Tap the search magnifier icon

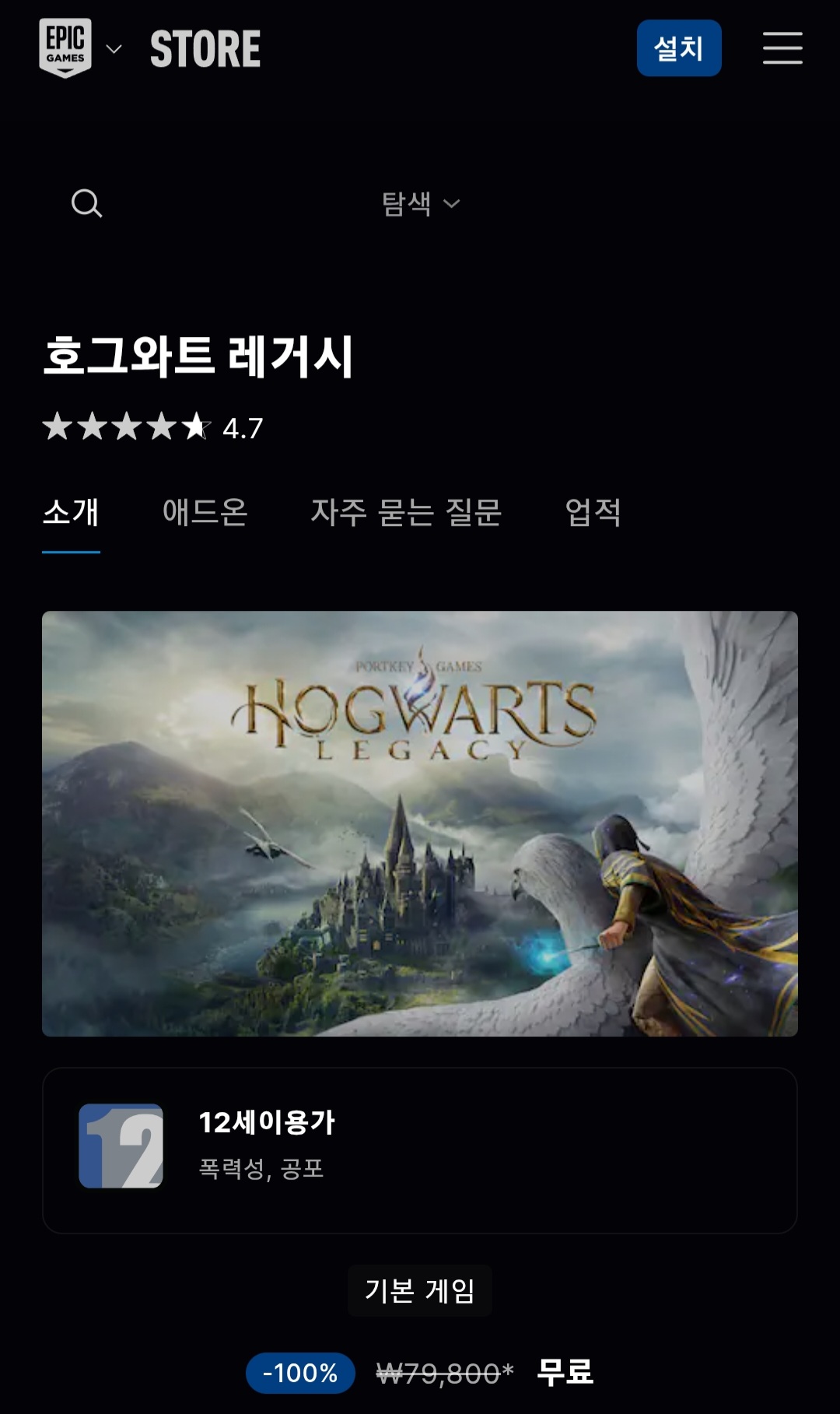coord(86,204)
